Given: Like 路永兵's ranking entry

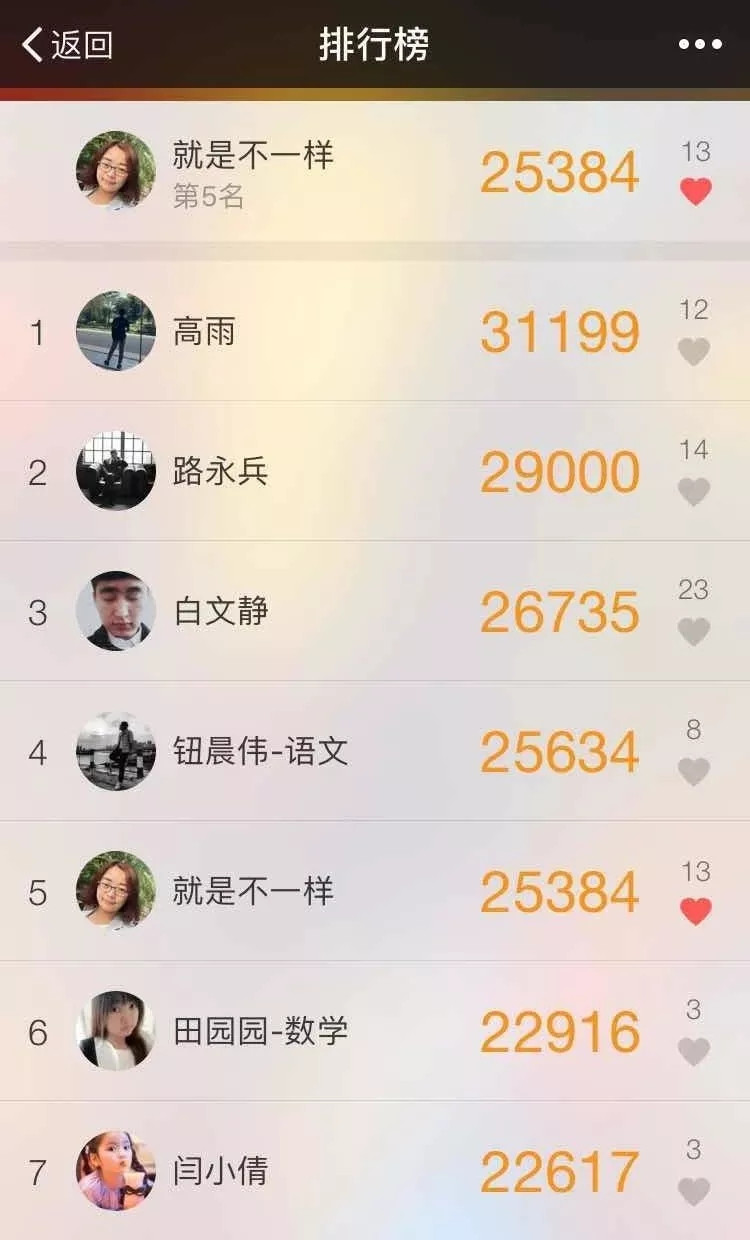Looking at the screenshot, I should [694, 491].
